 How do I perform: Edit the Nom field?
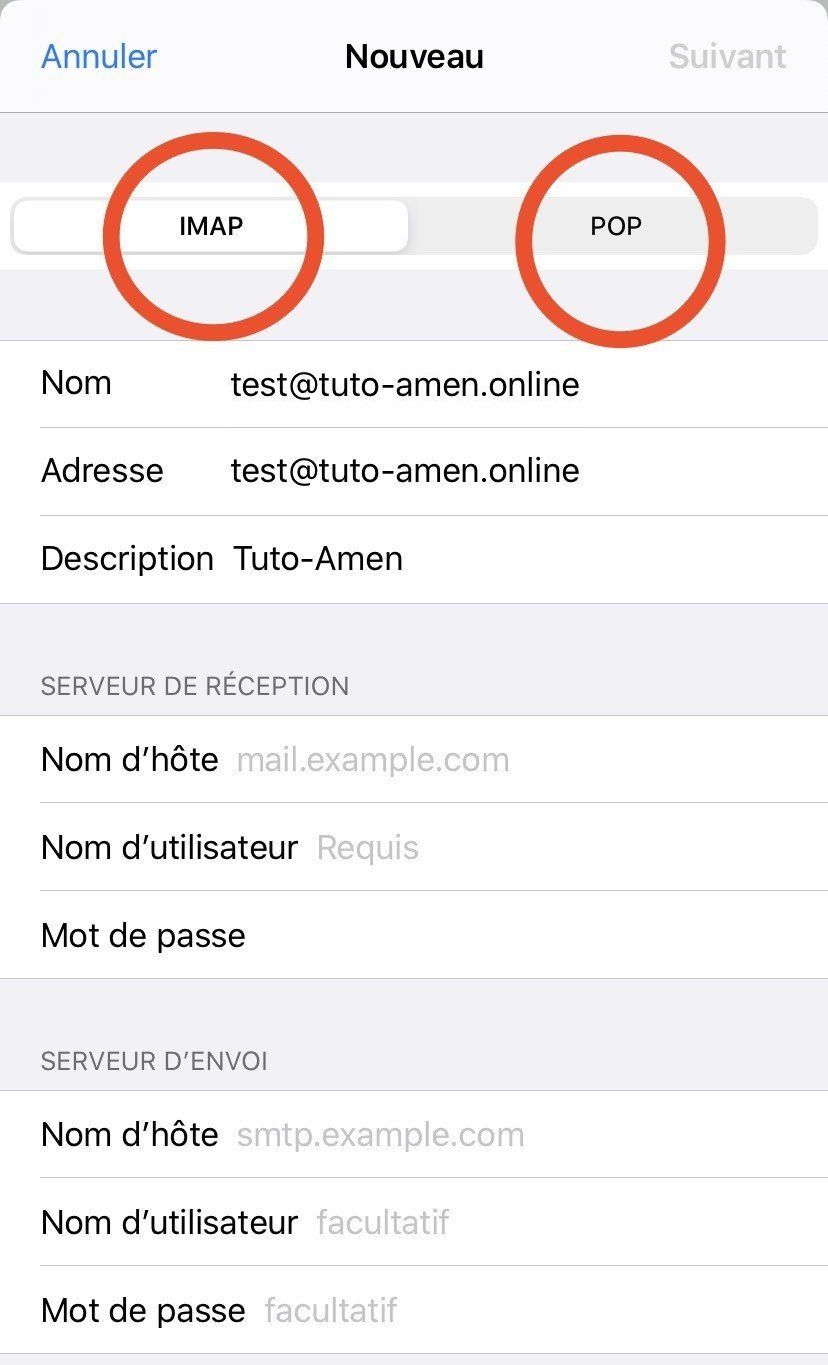click(414, 384)
